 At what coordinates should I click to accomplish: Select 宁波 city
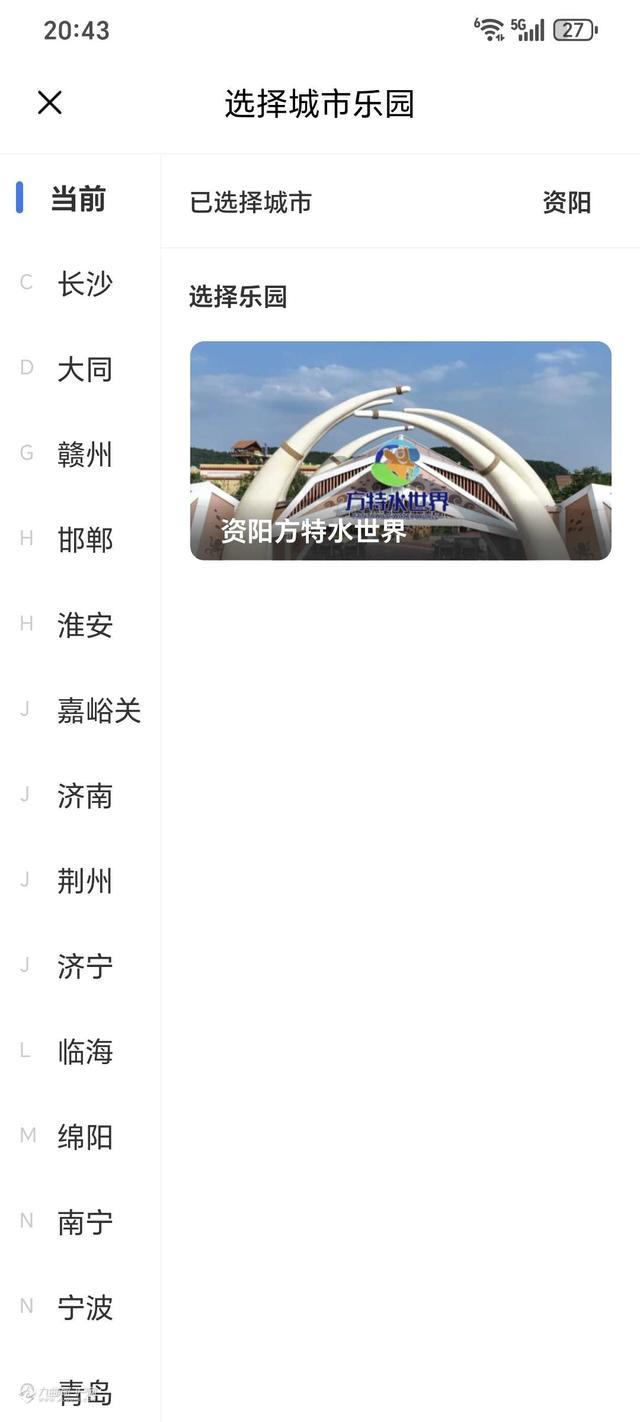pyautogui.click(x=84, y=1307)
